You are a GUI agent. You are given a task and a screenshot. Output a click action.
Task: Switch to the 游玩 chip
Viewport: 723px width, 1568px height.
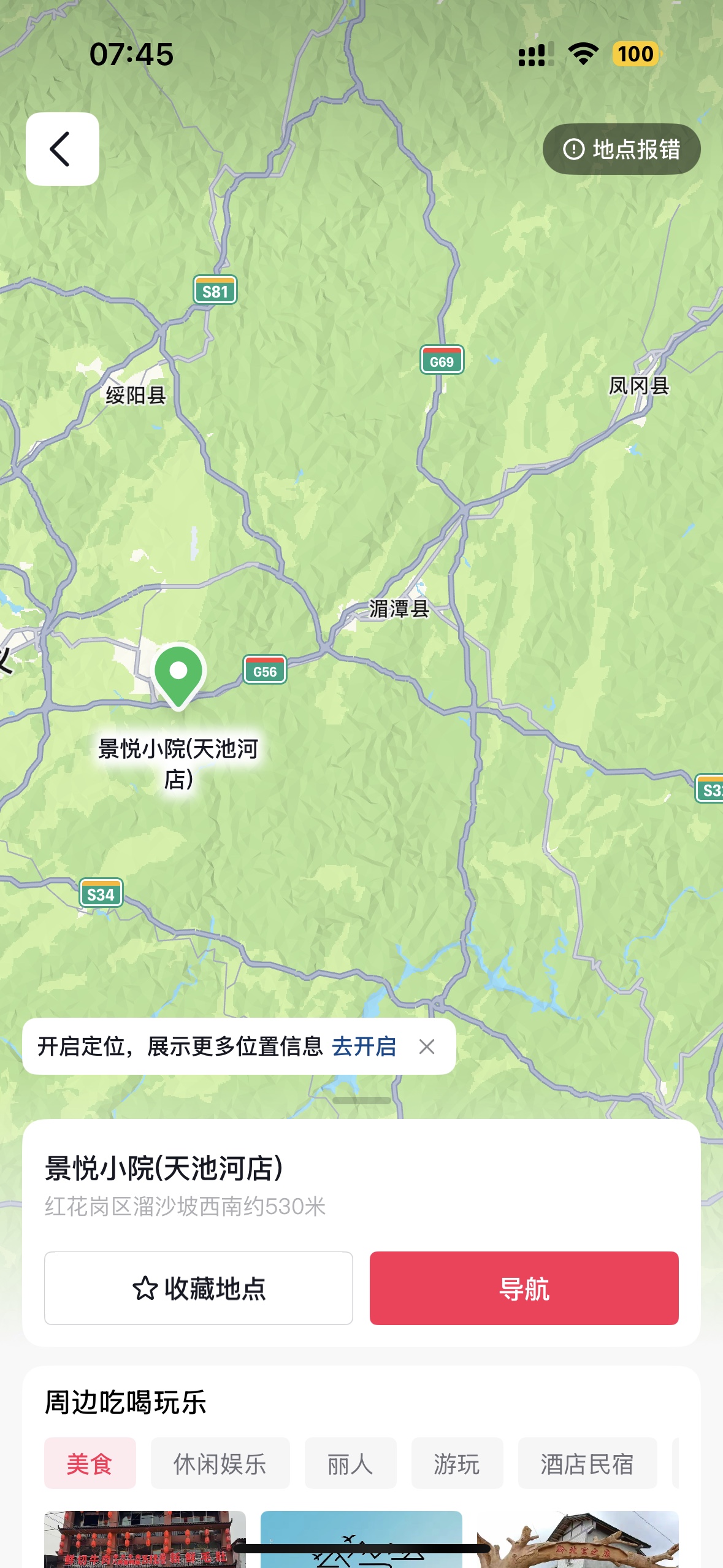(x=457, y=1463)
